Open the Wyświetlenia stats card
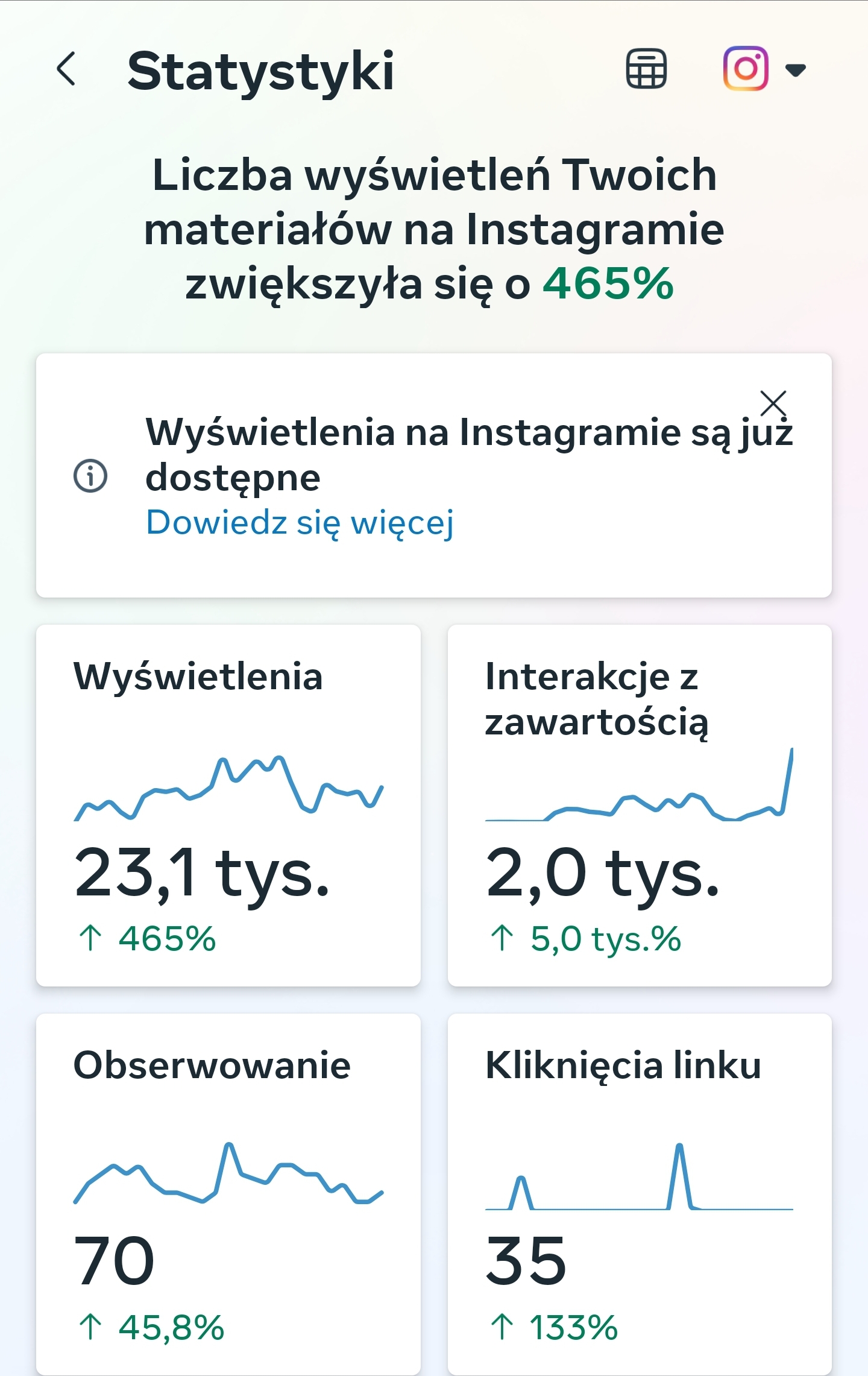 (x=228, y=805)
